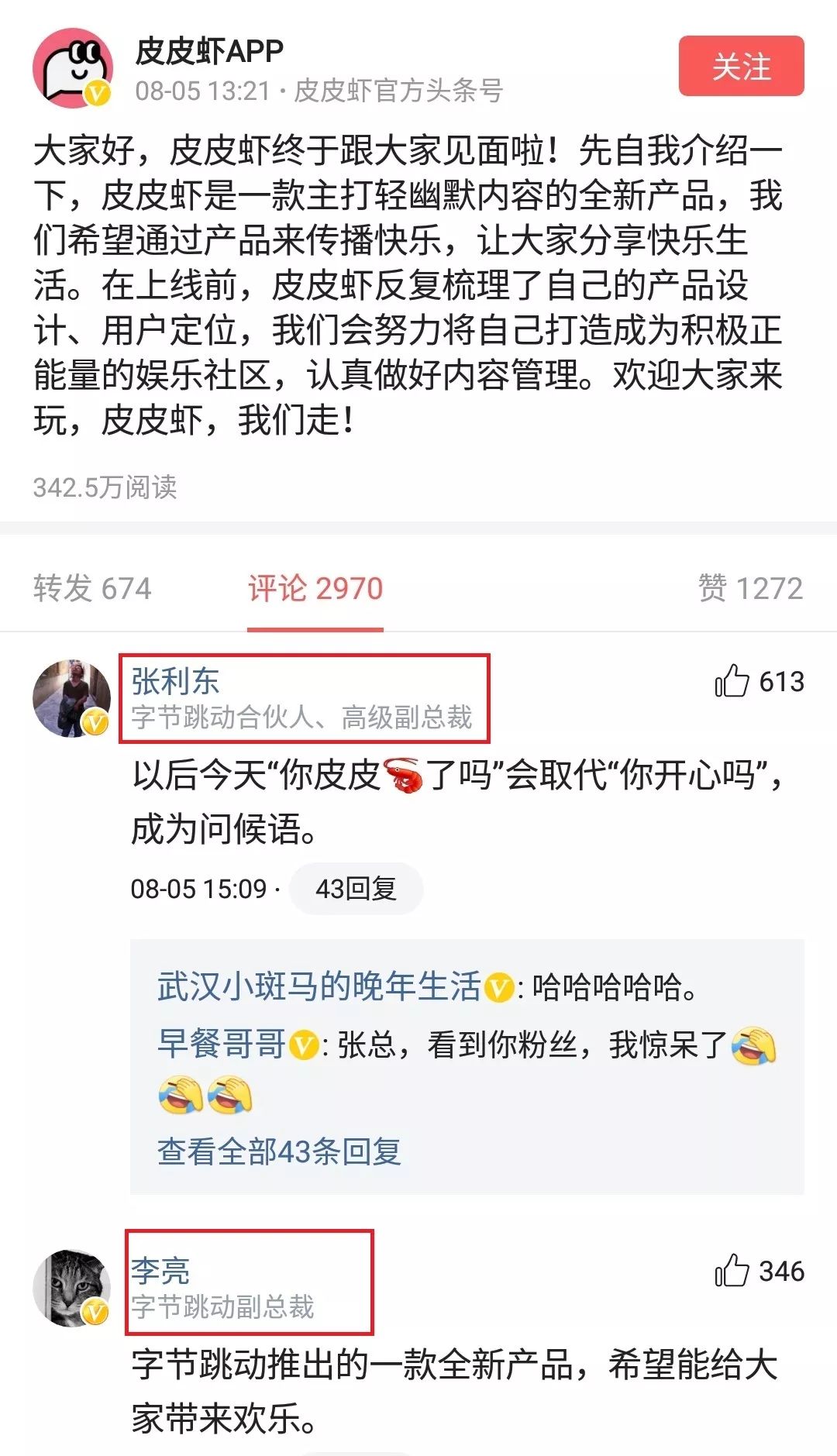Switch to the 转发 674 tab

point(92,588)
